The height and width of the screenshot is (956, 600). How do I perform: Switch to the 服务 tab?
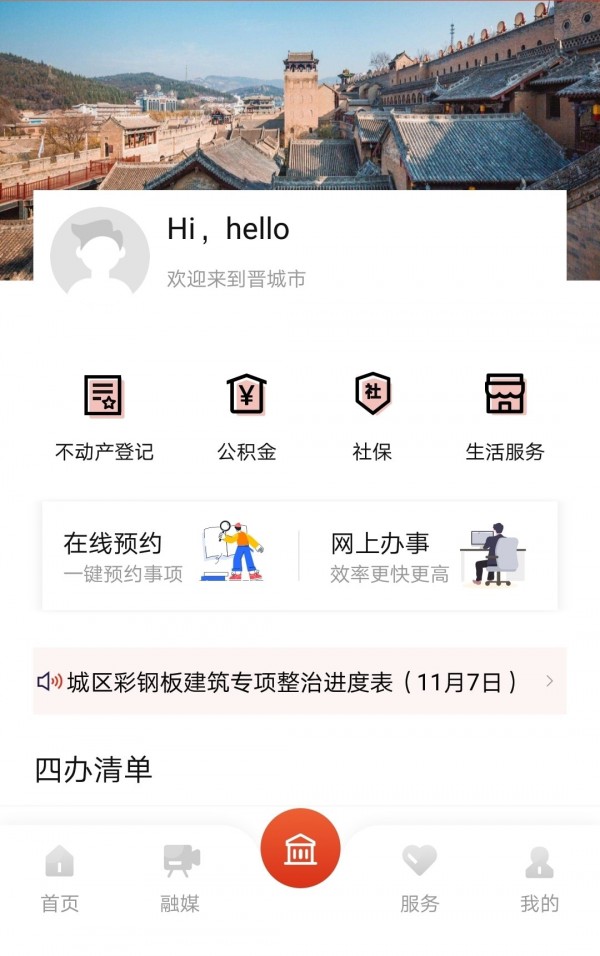point(419,878)
